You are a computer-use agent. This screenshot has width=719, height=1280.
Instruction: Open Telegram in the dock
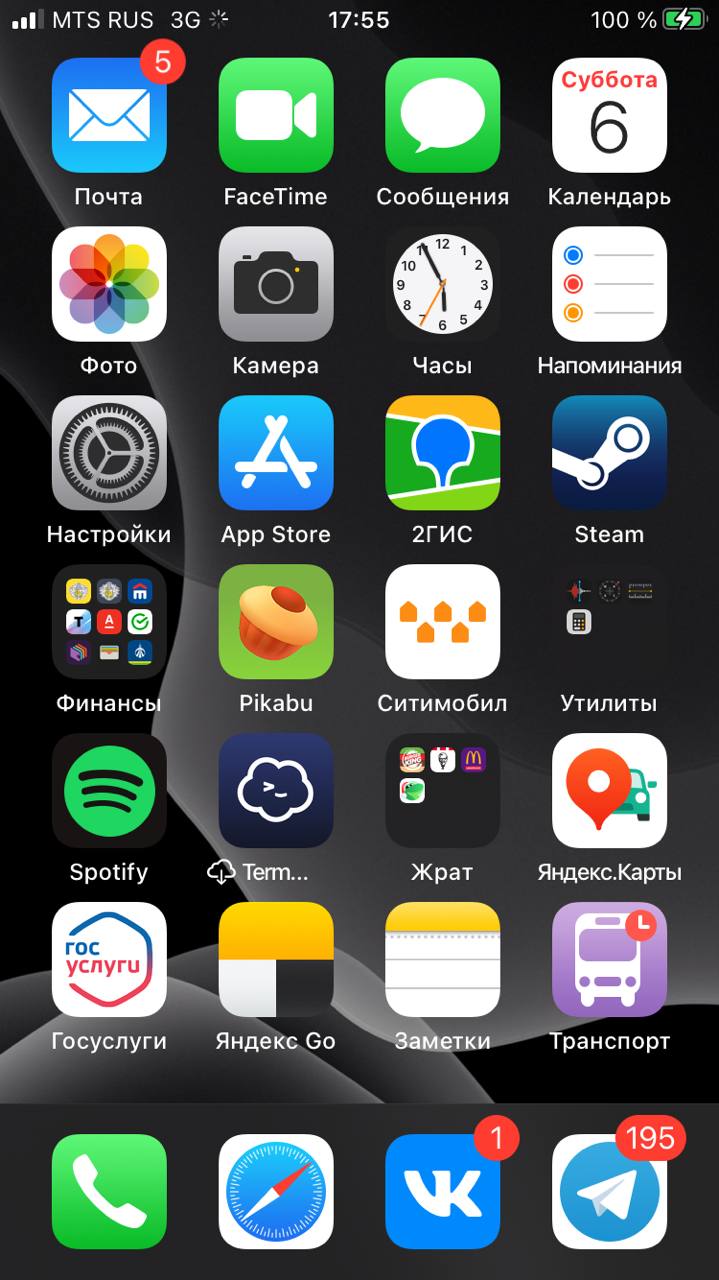pyautogui.click(x=609, y=1191)
